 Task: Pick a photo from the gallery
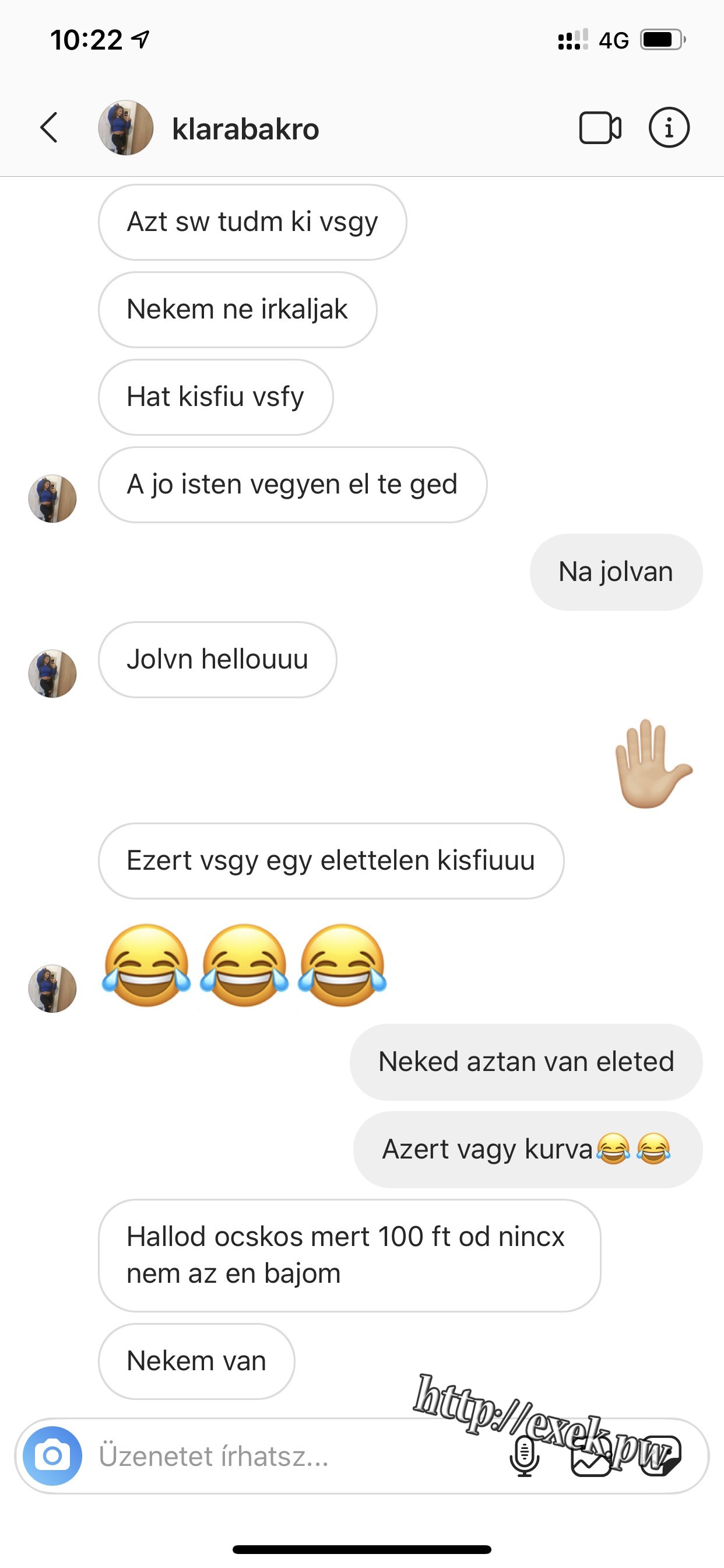[x=591, y=1456]
